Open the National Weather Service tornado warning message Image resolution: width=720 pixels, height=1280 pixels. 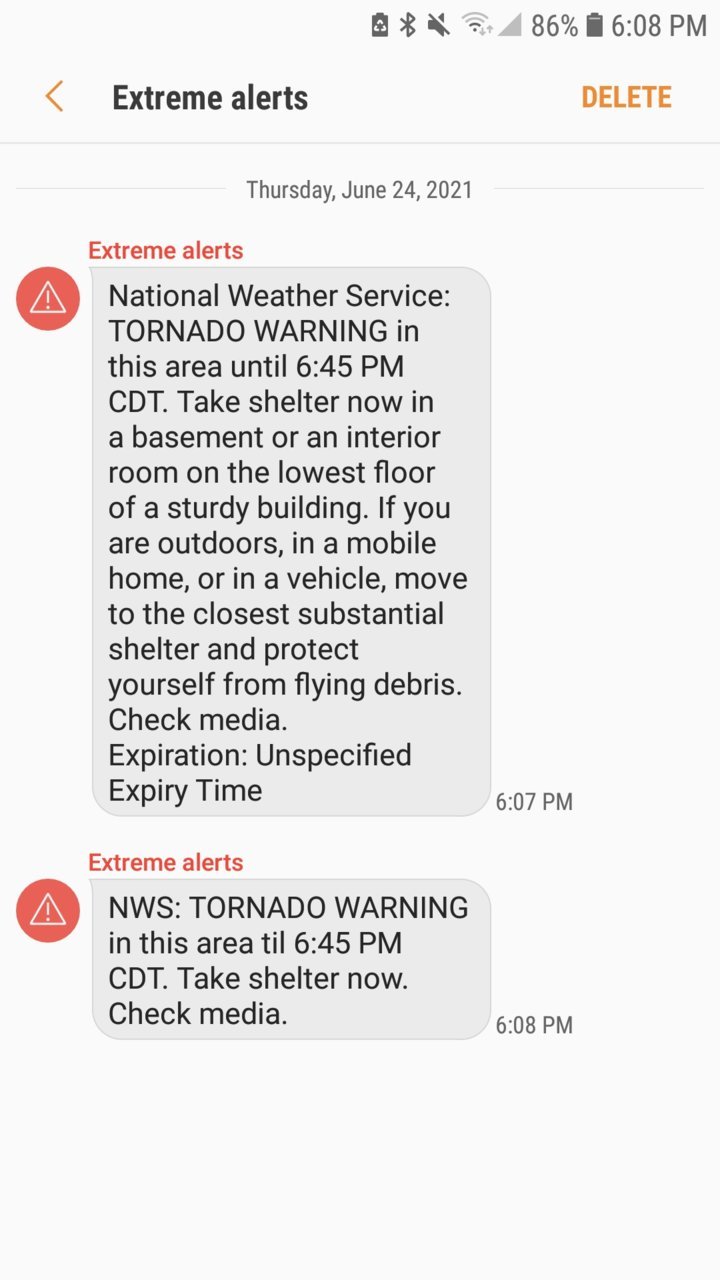tap(291, 542)
